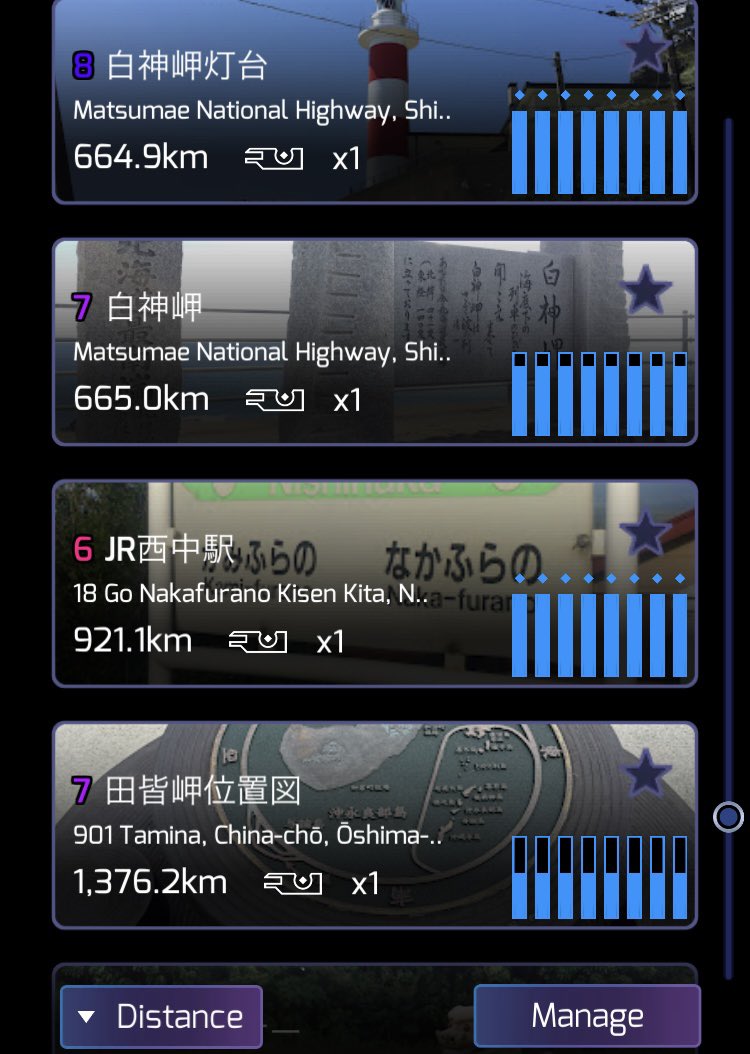The width and height of the screenshot is (750, 1054).
Task: Open the Distance sort dropdown
Action: [x=161, y=1017]
